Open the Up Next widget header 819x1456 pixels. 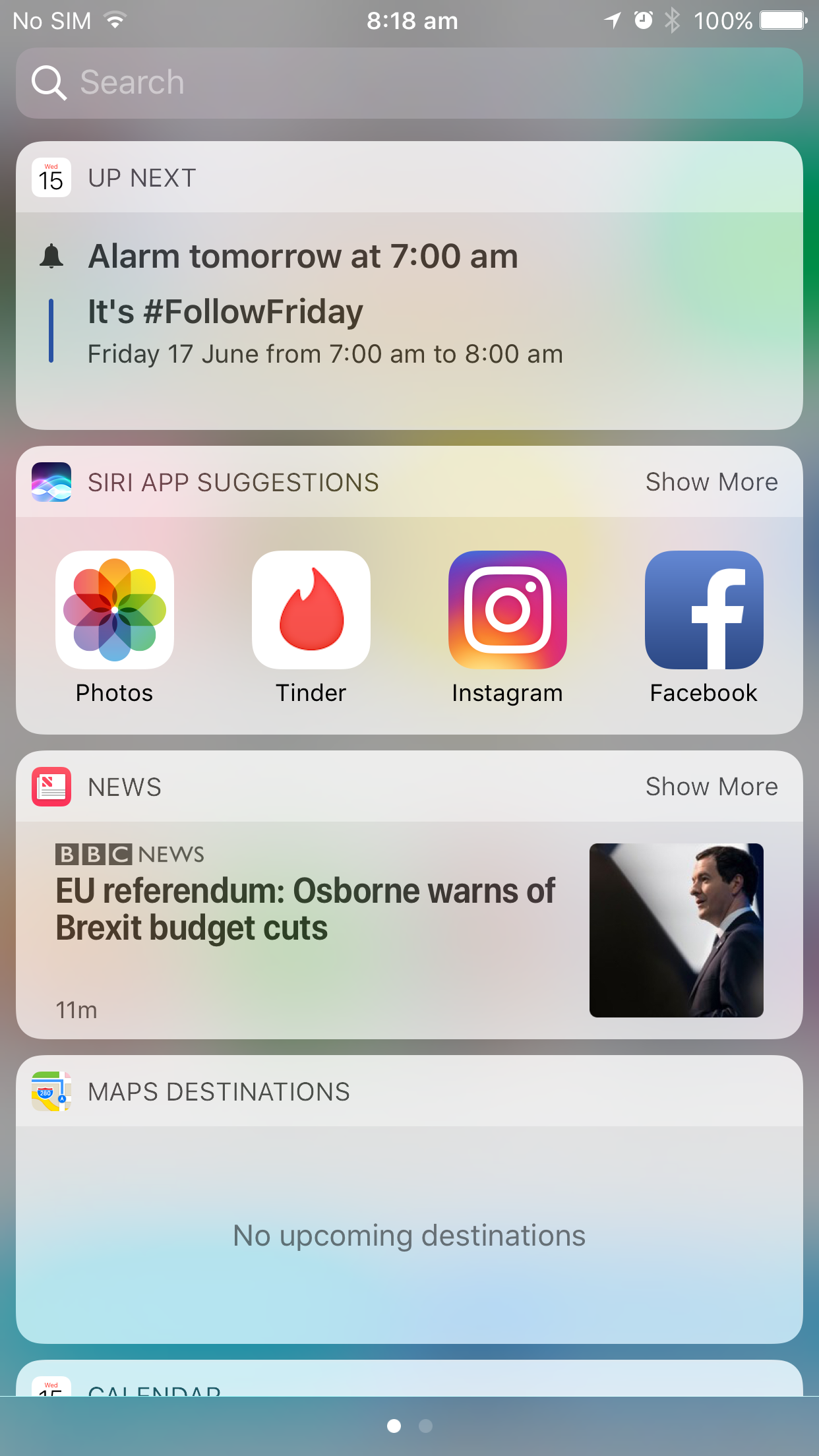click(x=142, y=178)
